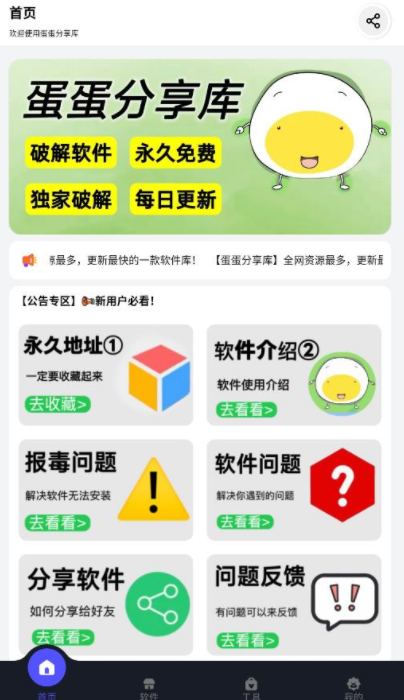
Task: Select the 首页 home tab
Action: [47, 674]
